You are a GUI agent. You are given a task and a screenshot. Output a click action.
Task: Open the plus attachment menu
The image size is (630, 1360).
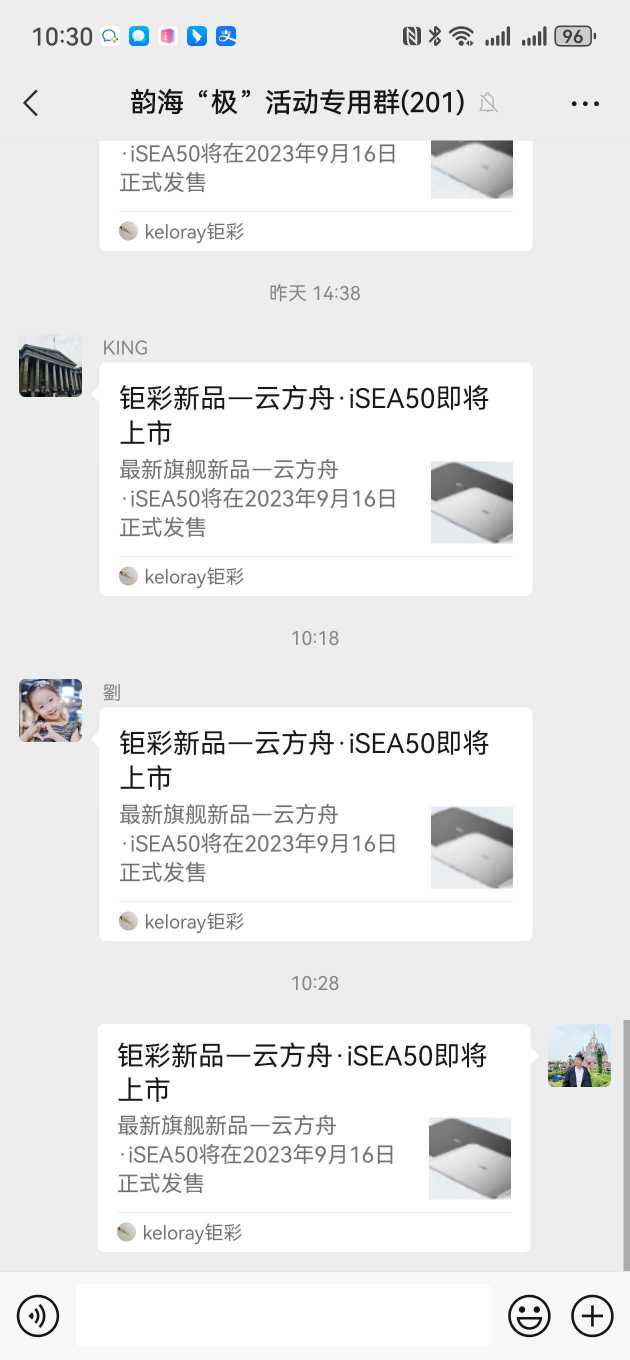[592, 1316]
